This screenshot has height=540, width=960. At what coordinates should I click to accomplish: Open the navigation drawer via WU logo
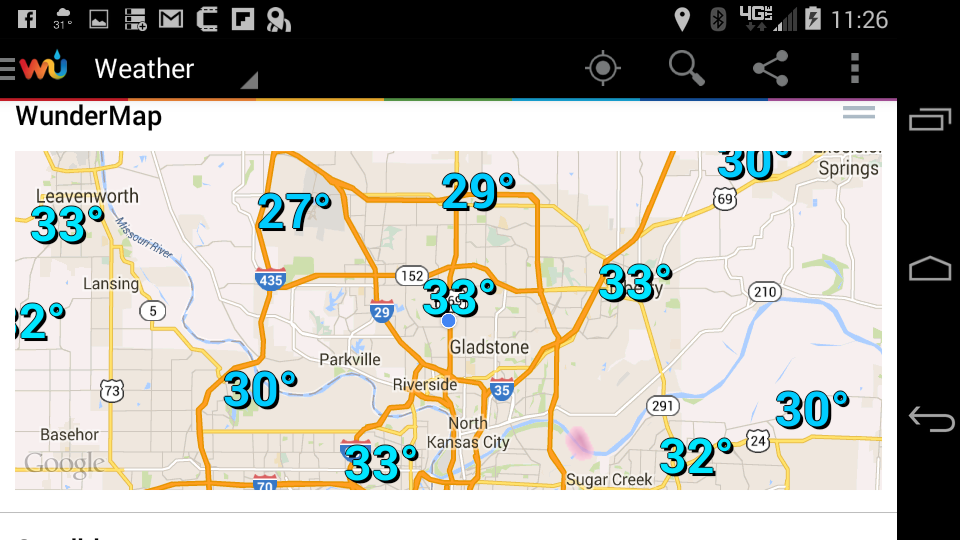click(x=36, y=68)
